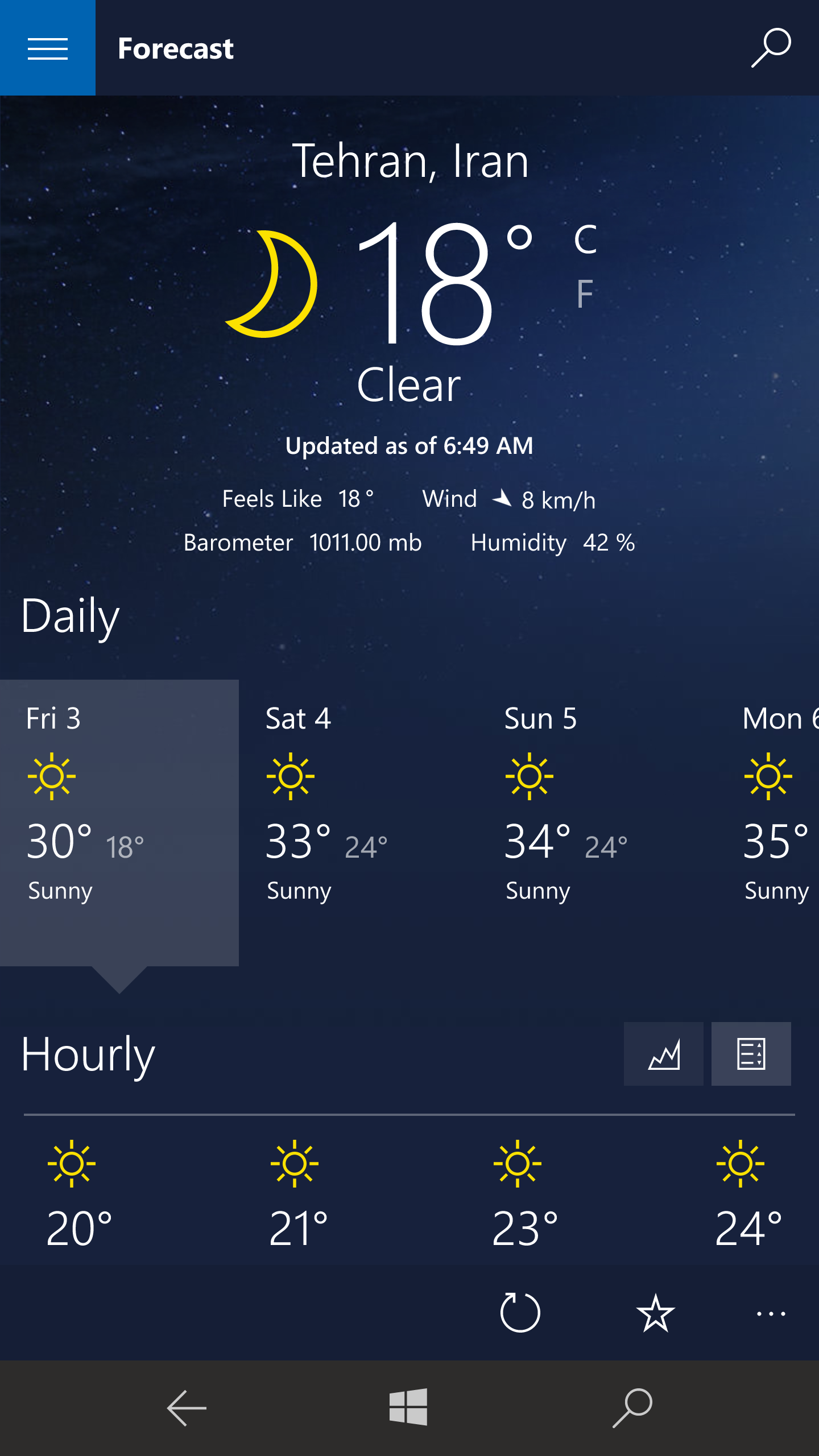Refresh the weather data
This screenshot has width=819, height=1456.
pyautogui.click(x=520, y=1313)
